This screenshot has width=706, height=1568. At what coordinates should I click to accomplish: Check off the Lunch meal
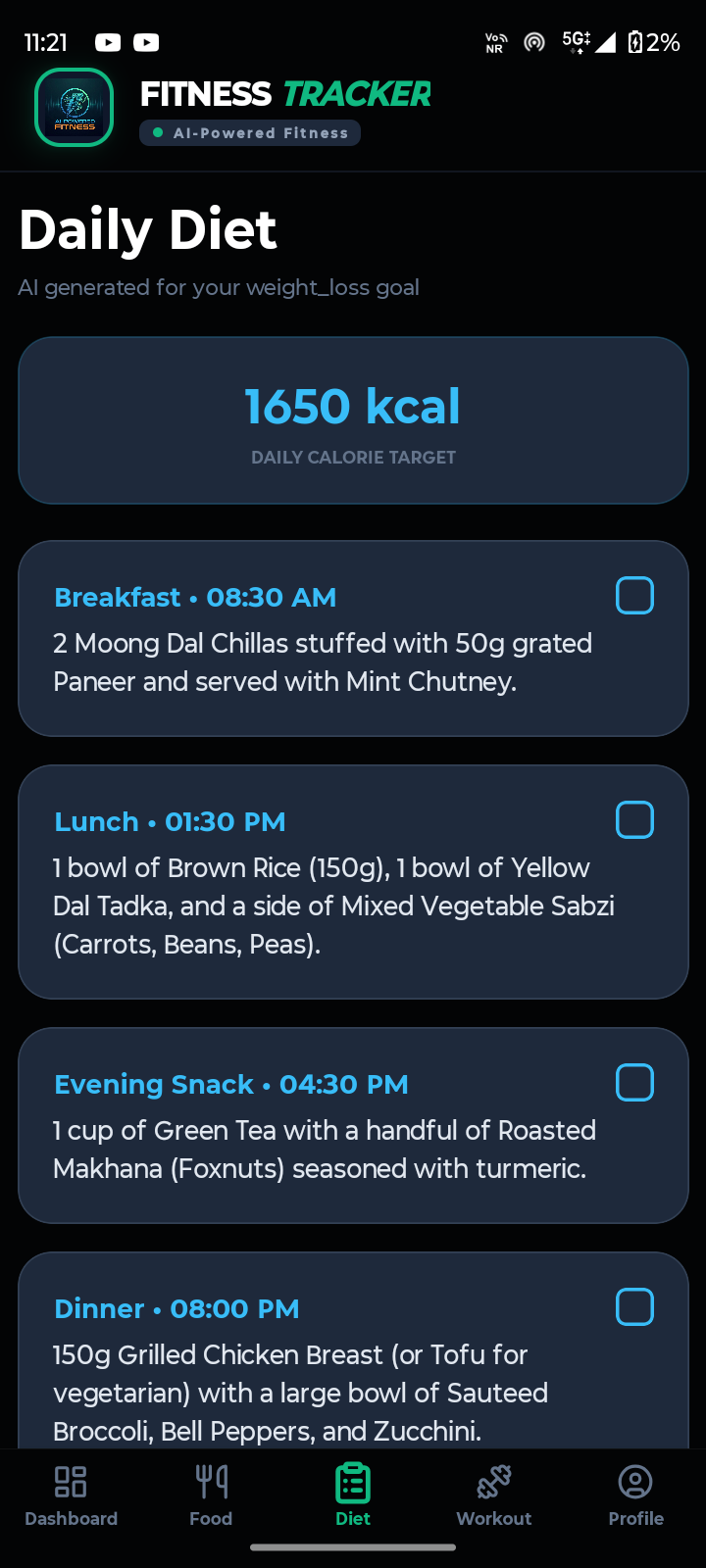point(634,820)
